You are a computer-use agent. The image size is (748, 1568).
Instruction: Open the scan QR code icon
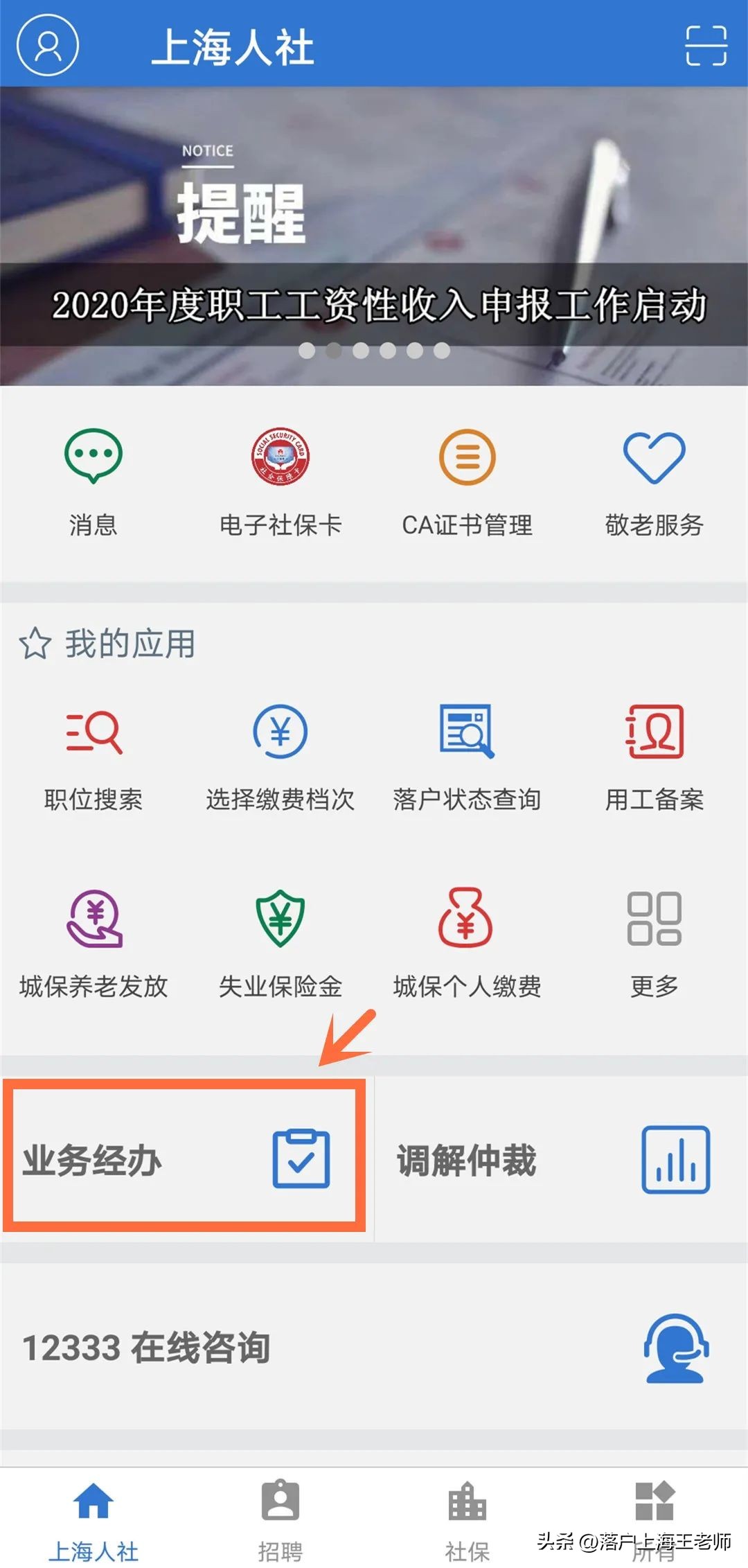coord(706,46)
